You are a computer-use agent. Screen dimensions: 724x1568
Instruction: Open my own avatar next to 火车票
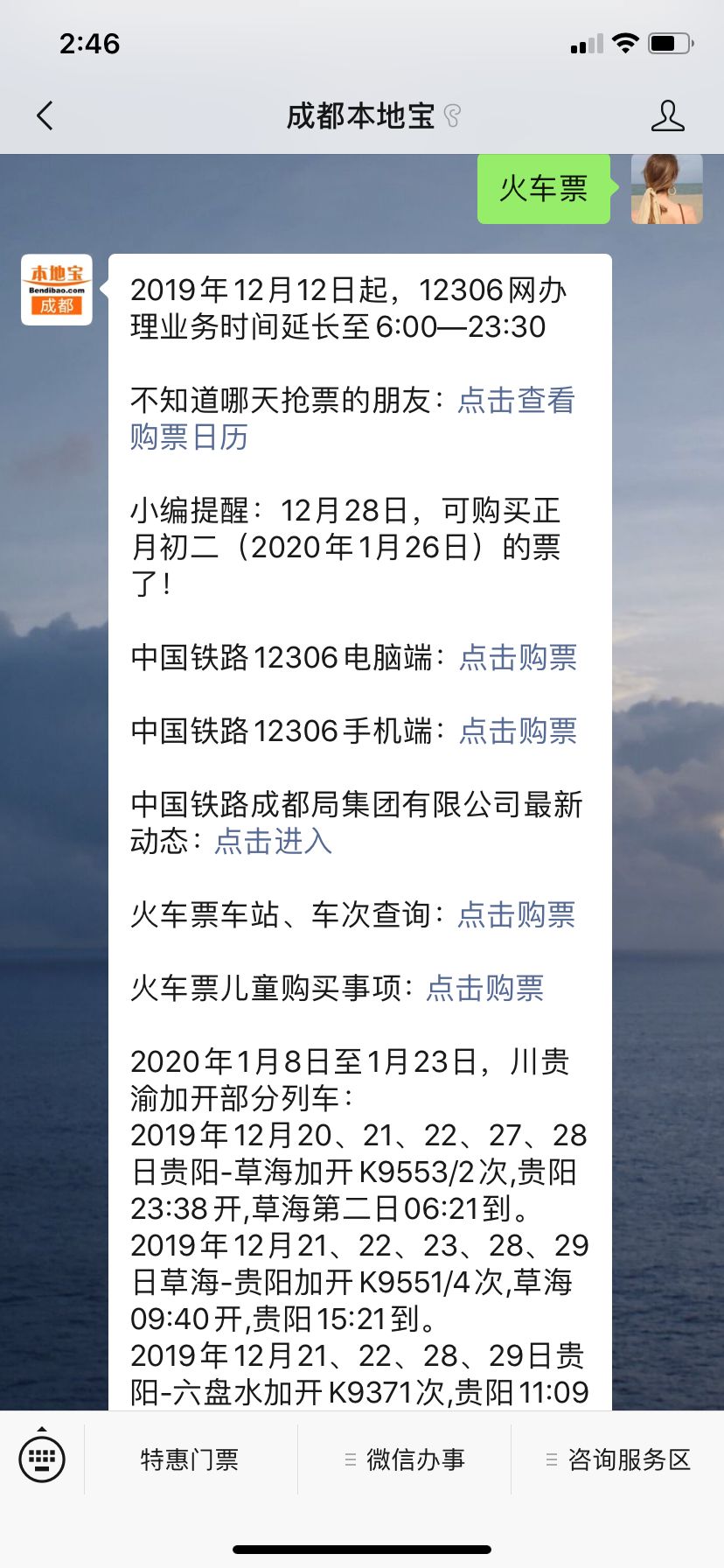tap(666, 189)
